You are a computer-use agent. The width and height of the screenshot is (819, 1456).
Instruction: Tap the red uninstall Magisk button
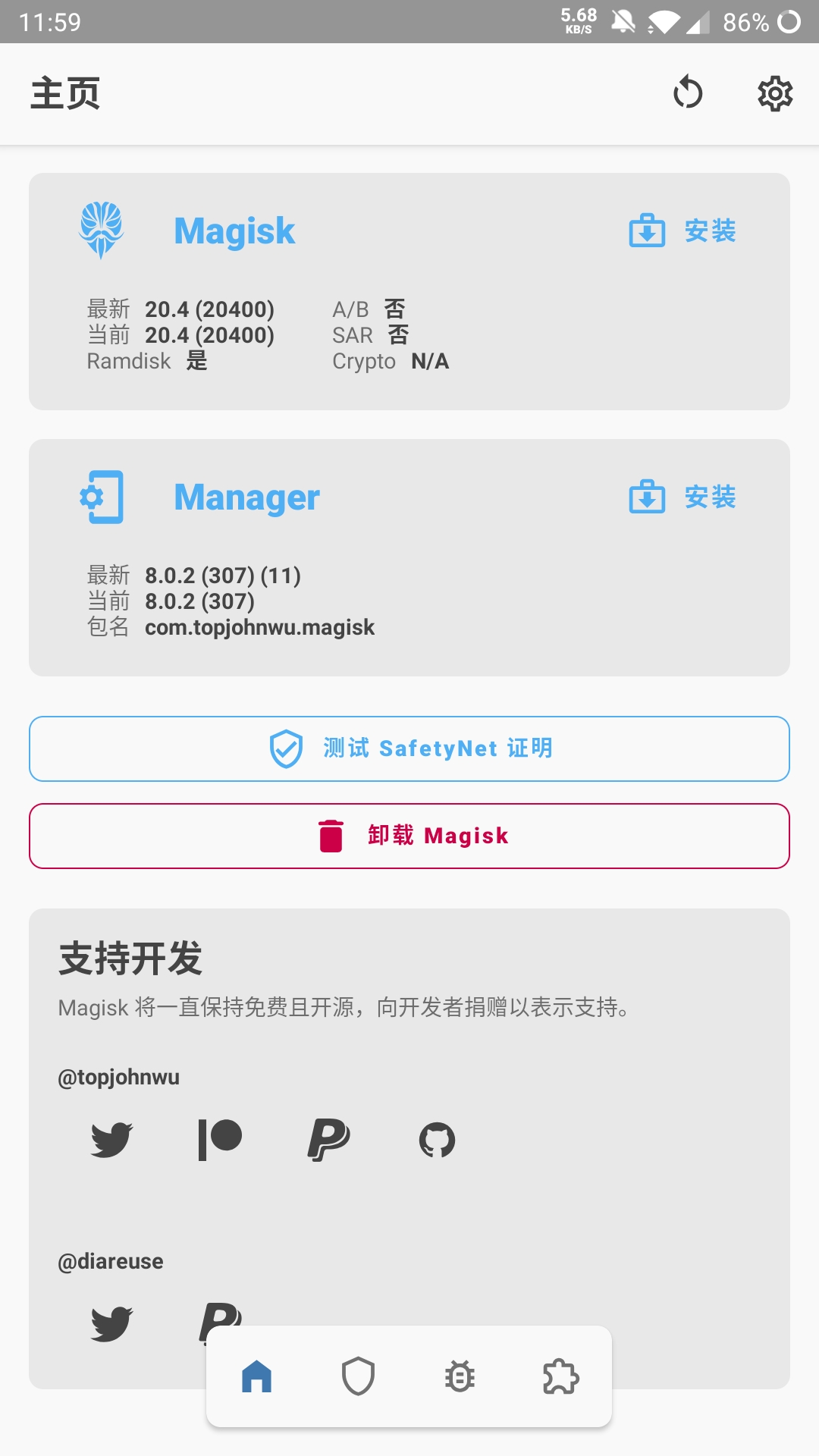pos(409,836)
